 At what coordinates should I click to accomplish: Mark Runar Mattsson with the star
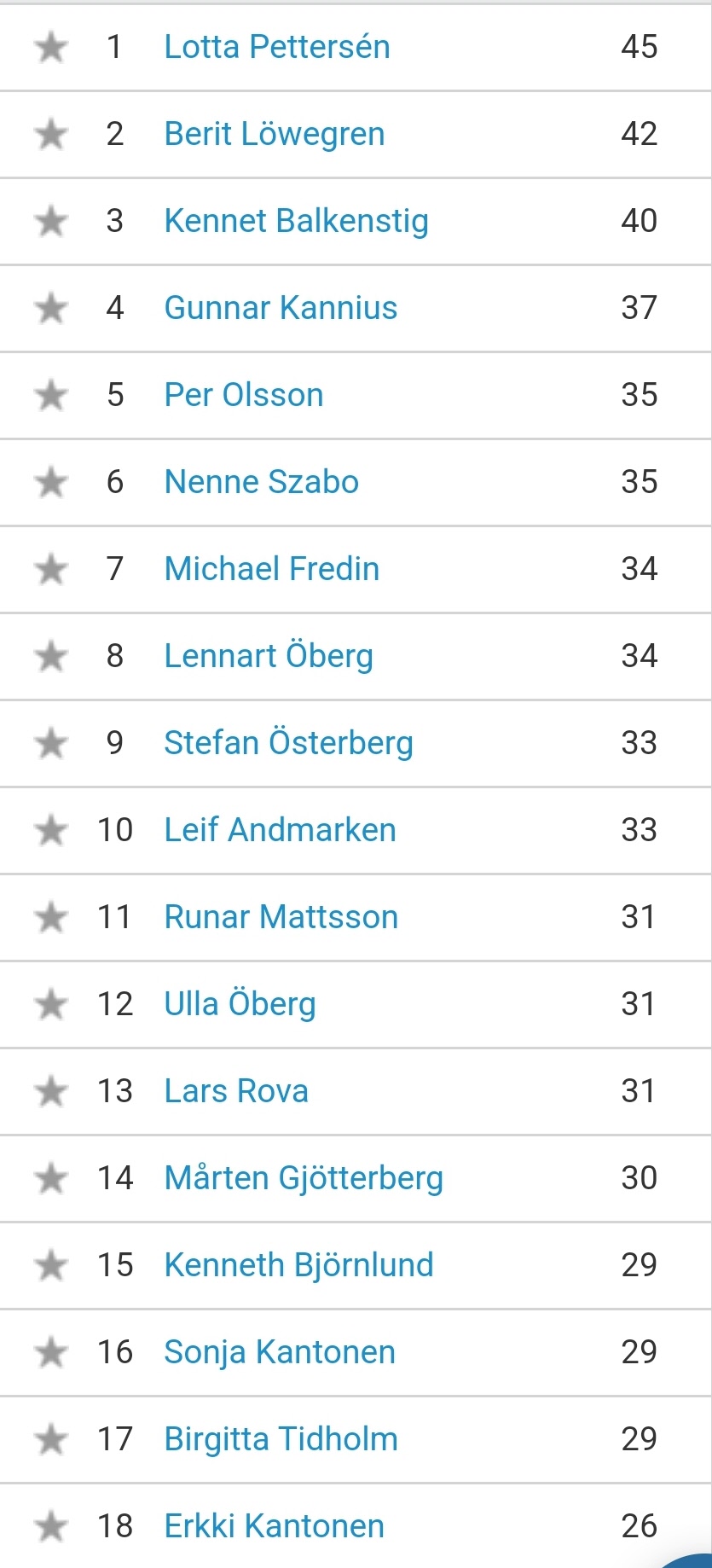(x=51, y=917)
